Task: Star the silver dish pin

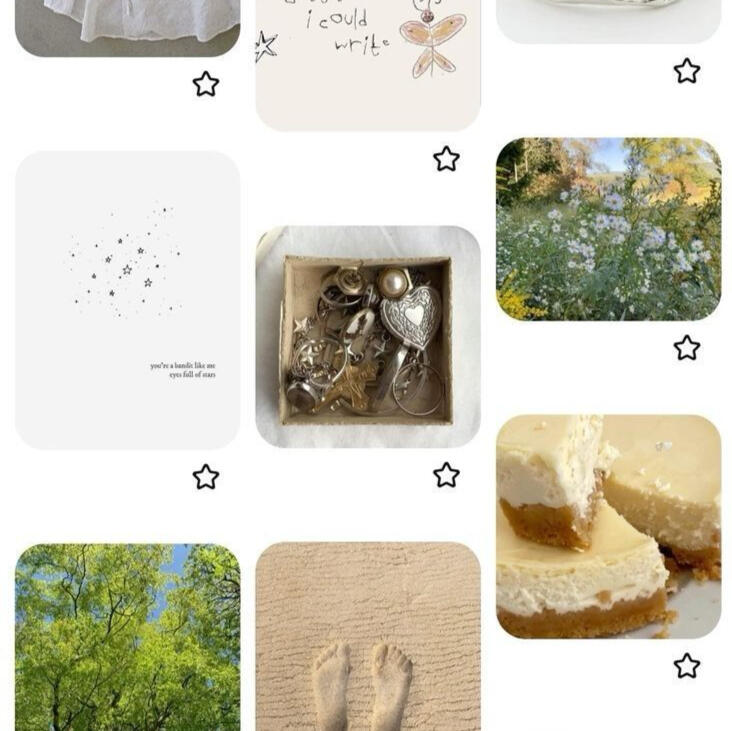Action: (x=686, y=71)
